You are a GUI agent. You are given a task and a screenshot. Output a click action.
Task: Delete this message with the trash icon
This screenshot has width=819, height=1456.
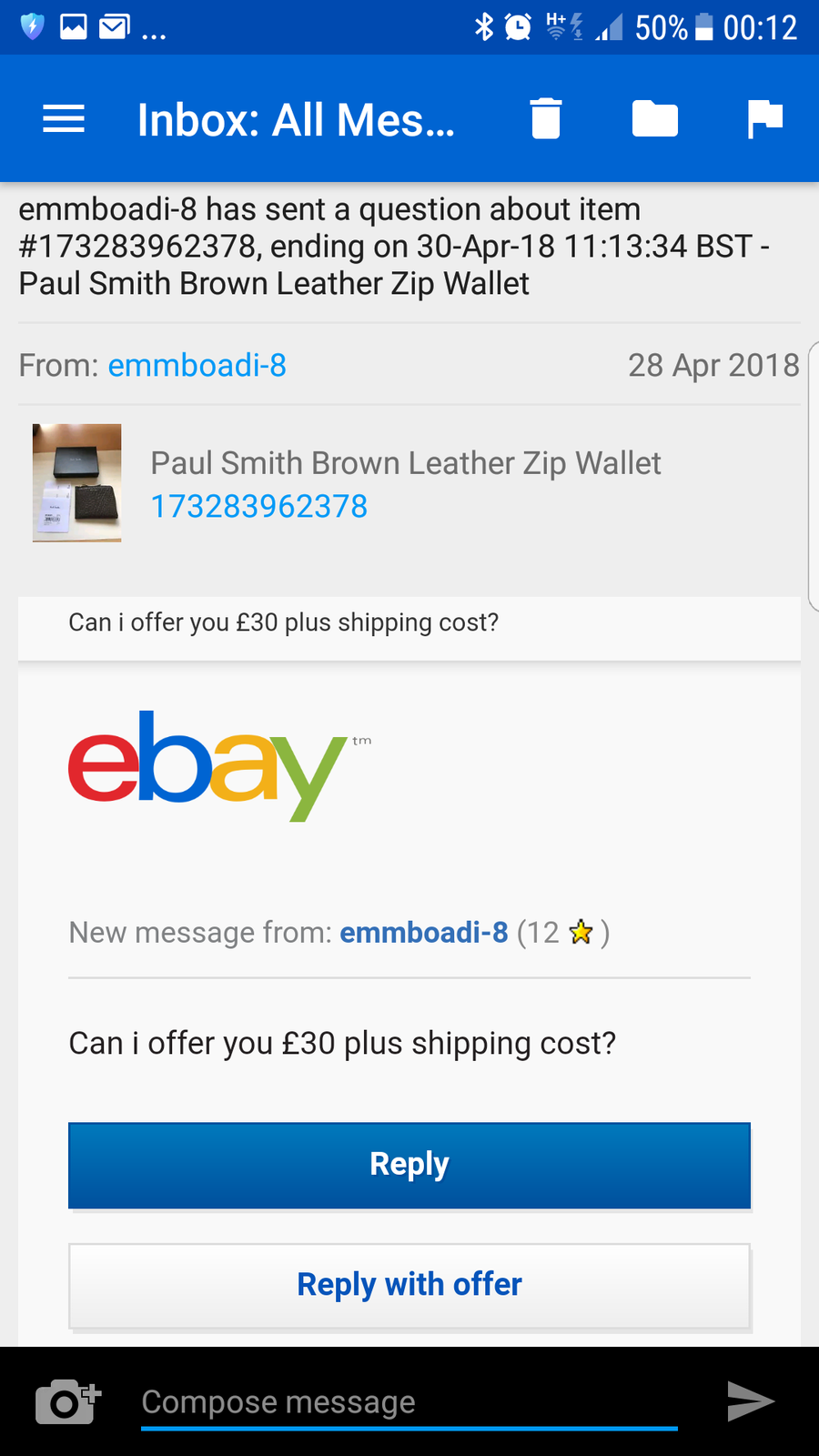click(546, 119)
